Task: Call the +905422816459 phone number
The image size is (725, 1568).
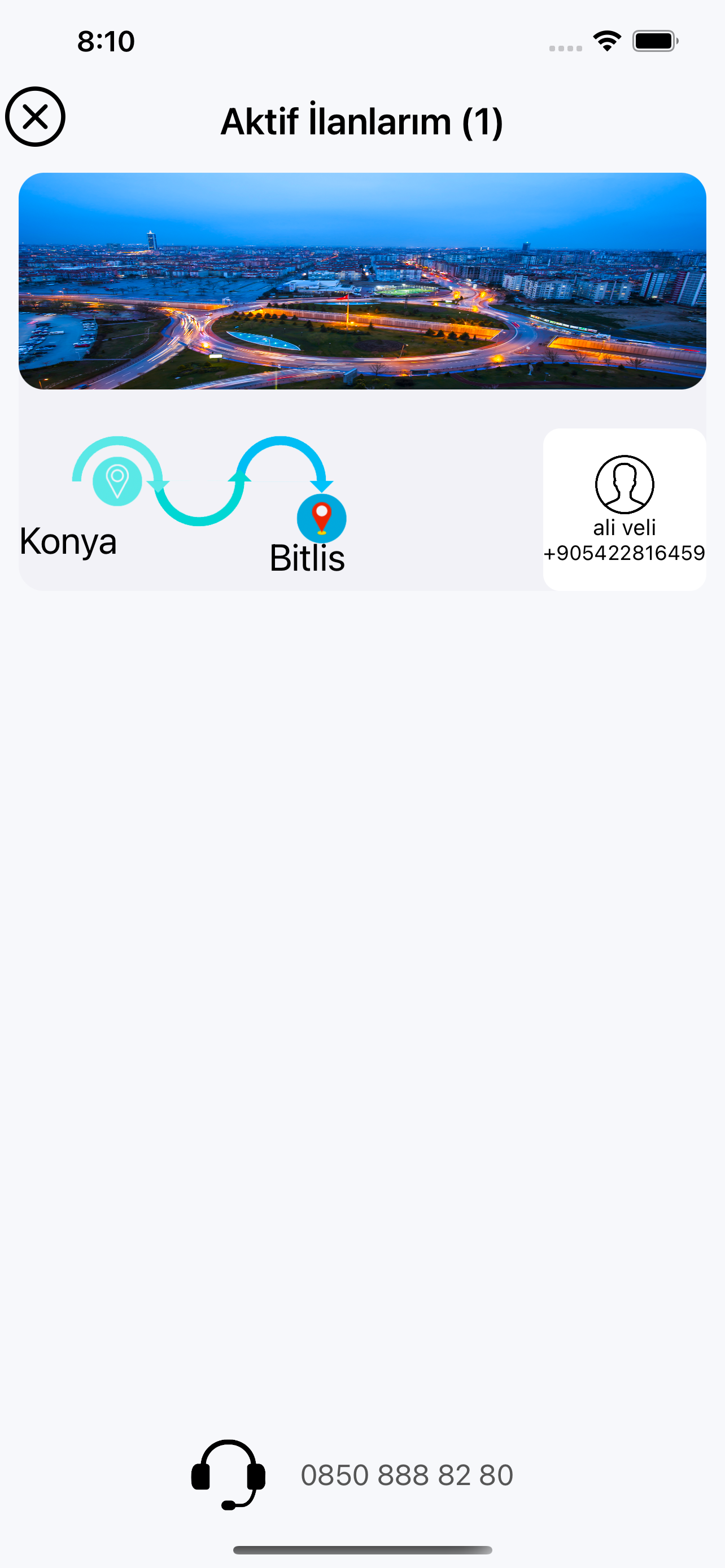Action: pos(623,553)
